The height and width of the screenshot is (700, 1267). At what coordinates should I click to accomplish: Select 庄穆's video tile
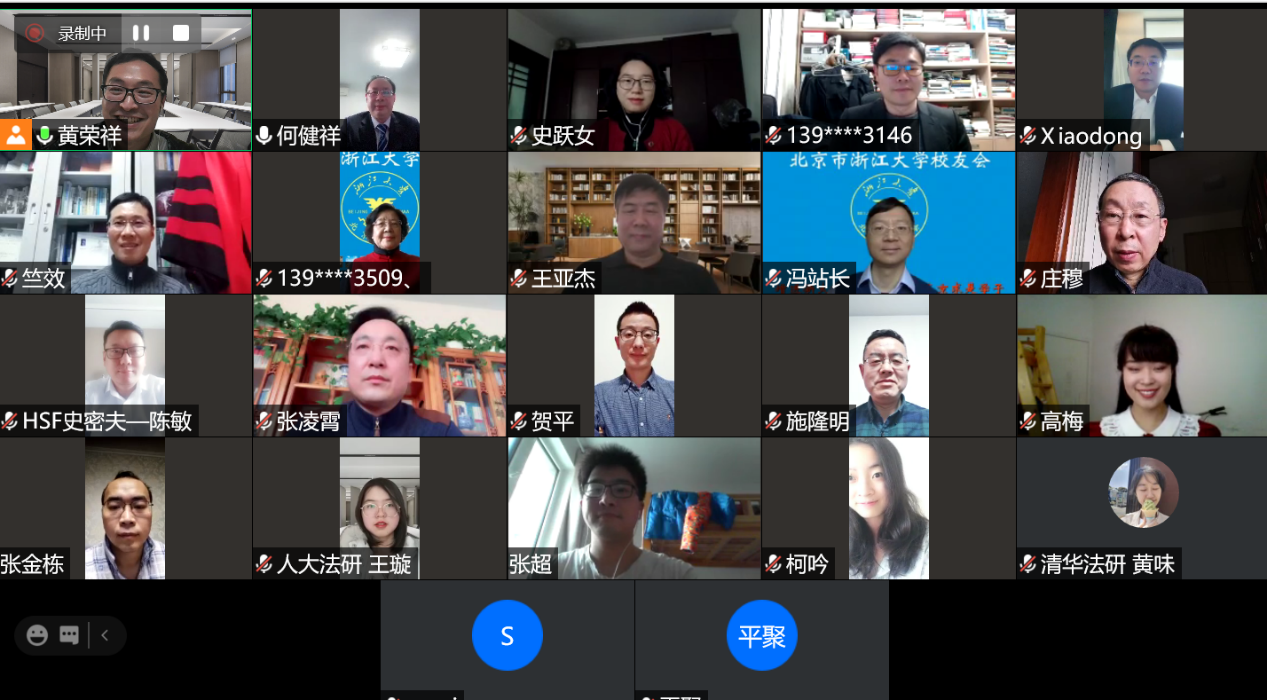[x=1142, y=222]
